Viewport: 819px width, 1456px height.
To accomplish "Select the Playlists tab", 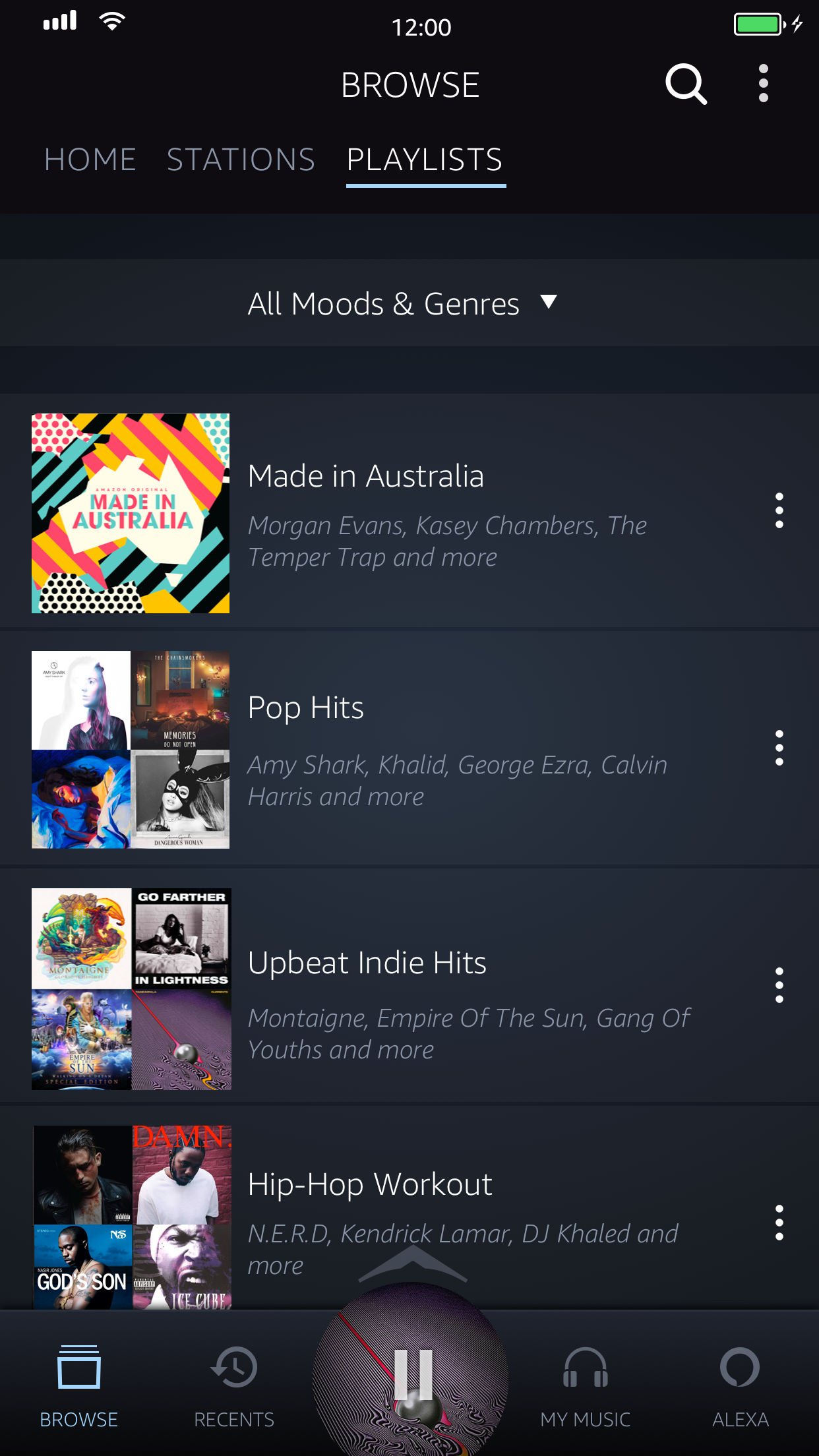I will pos(425,160).
